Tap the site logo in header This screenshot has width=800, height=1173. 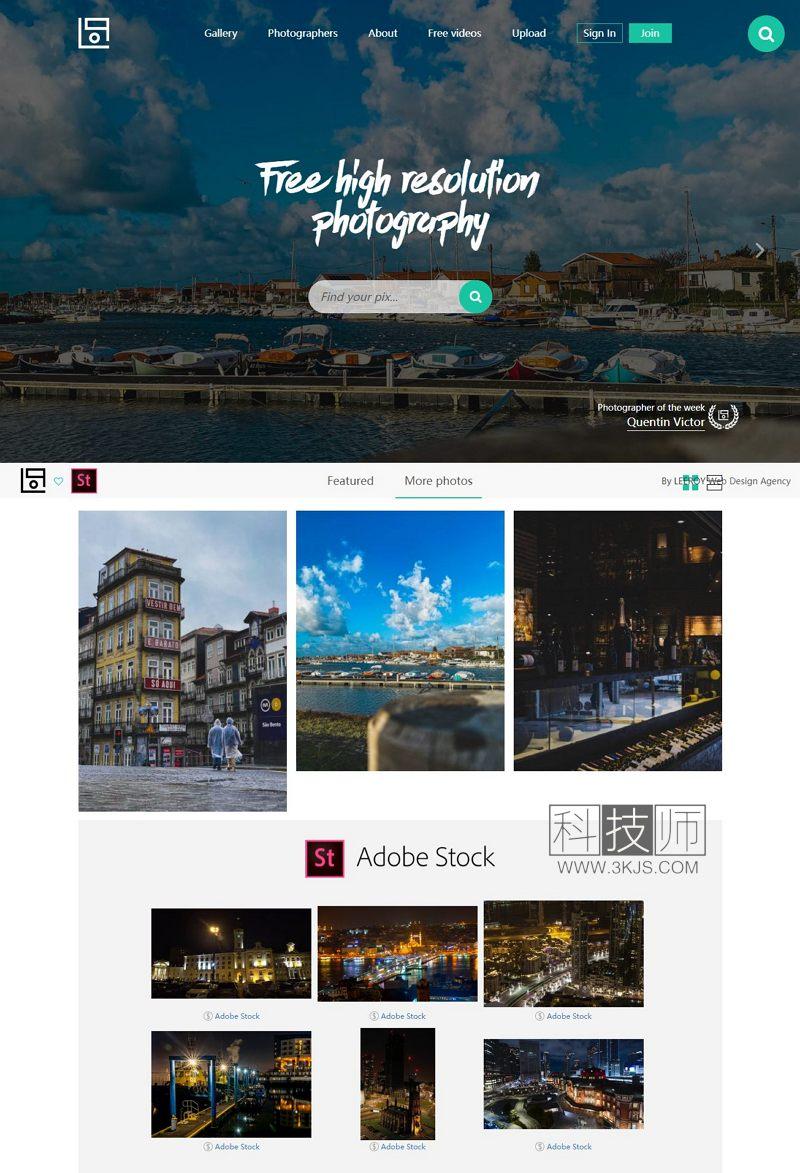point(94,33)
